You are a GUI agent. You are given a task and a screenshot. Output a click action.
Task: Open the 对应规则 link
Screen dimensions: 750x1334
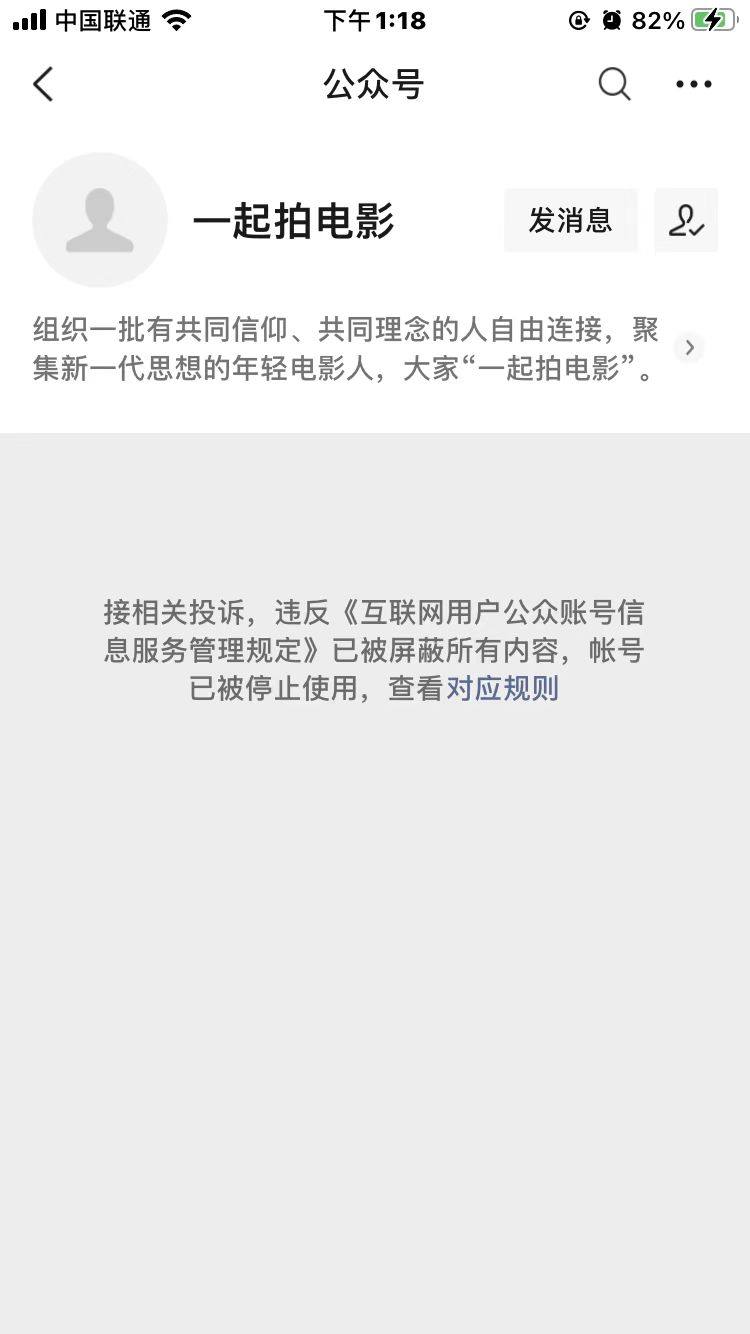(502, 688)
